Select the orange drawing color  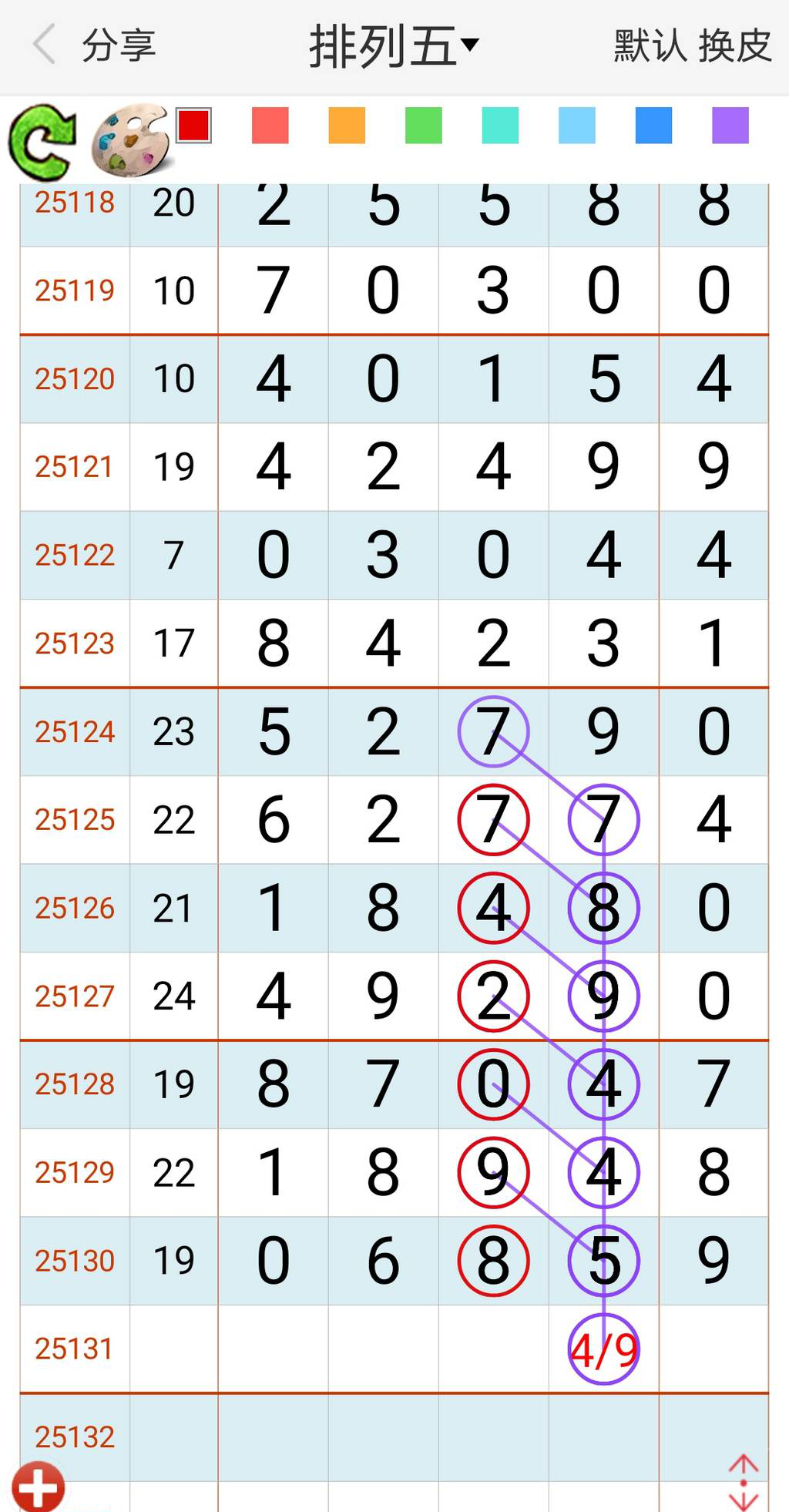[346, 126]
